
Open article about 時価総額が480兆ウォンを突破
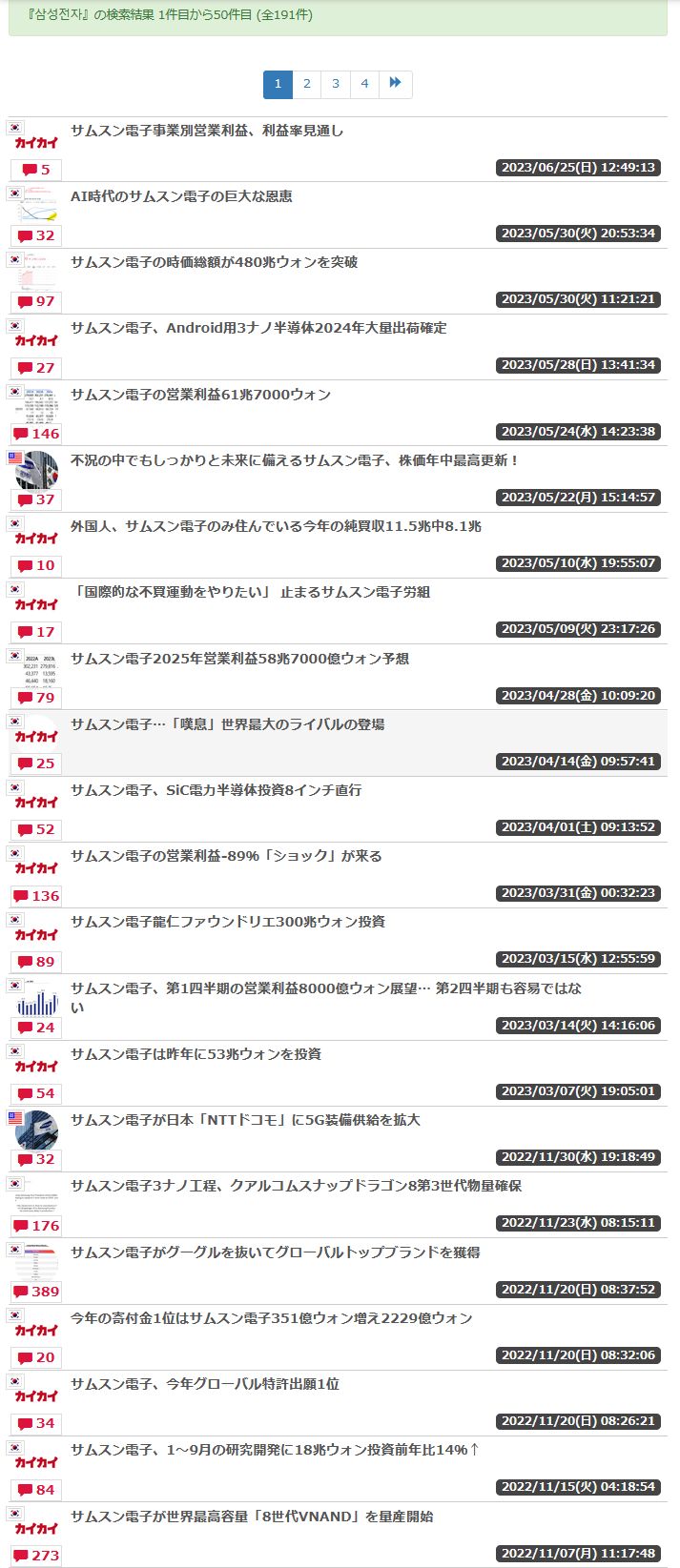click(214, 262)
